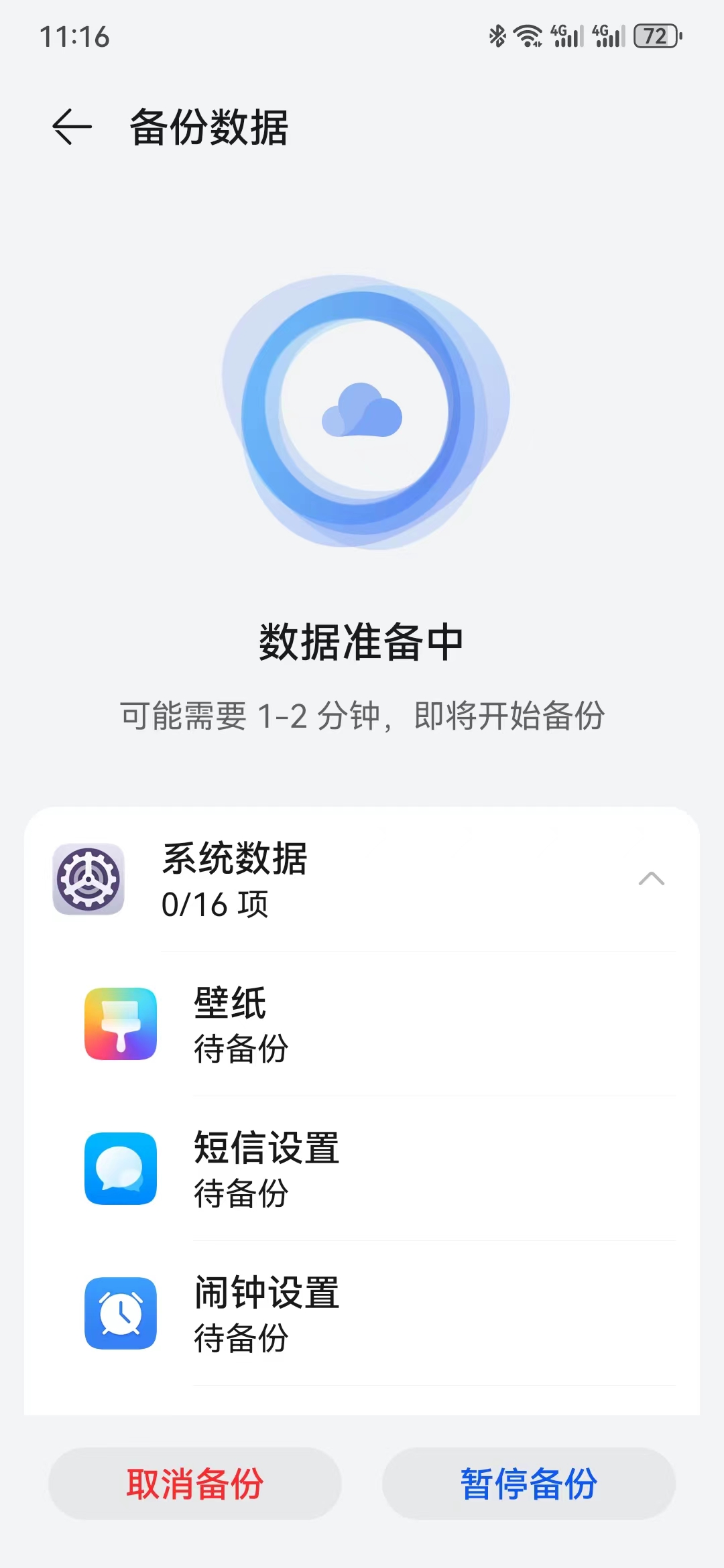724x1568 pixels.
Task: Click the 闹钟设置 alarm clock icon
Action: coord(119,1315)
